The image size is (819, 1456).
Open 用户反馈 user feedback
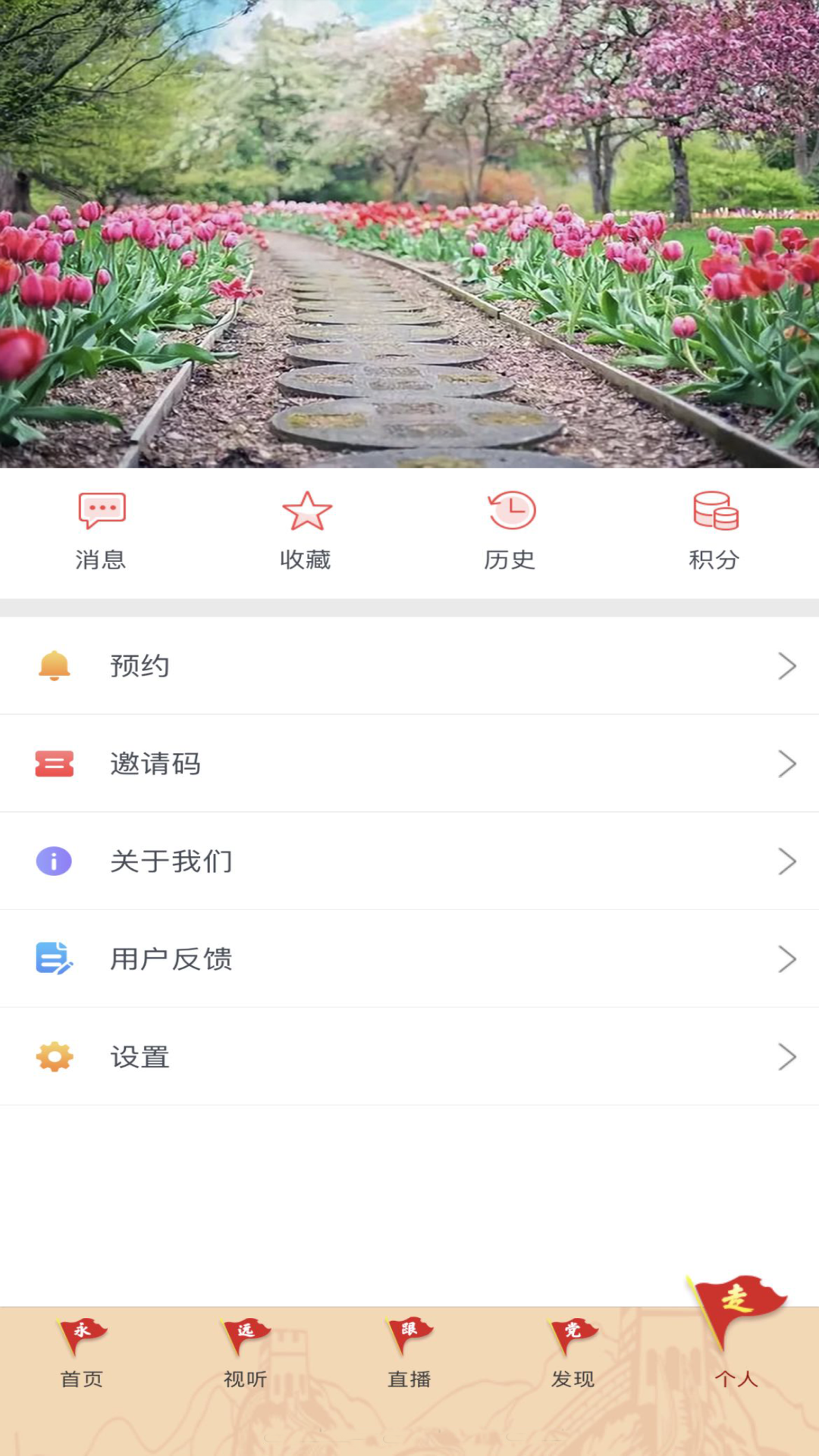pos(409,959)
